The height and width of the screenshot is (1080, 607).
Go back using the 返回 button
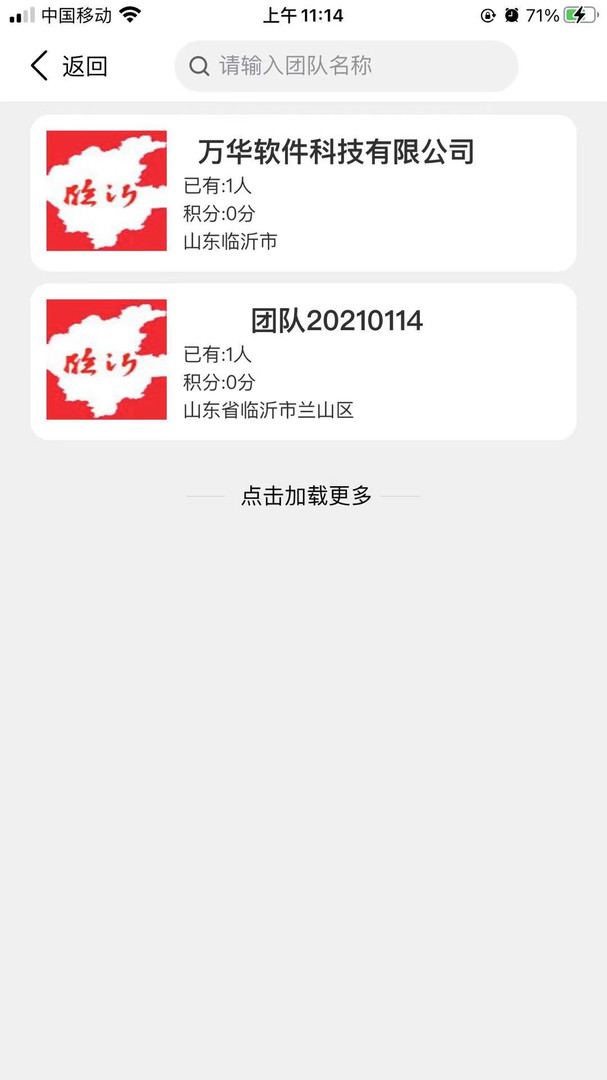[69, 66]
